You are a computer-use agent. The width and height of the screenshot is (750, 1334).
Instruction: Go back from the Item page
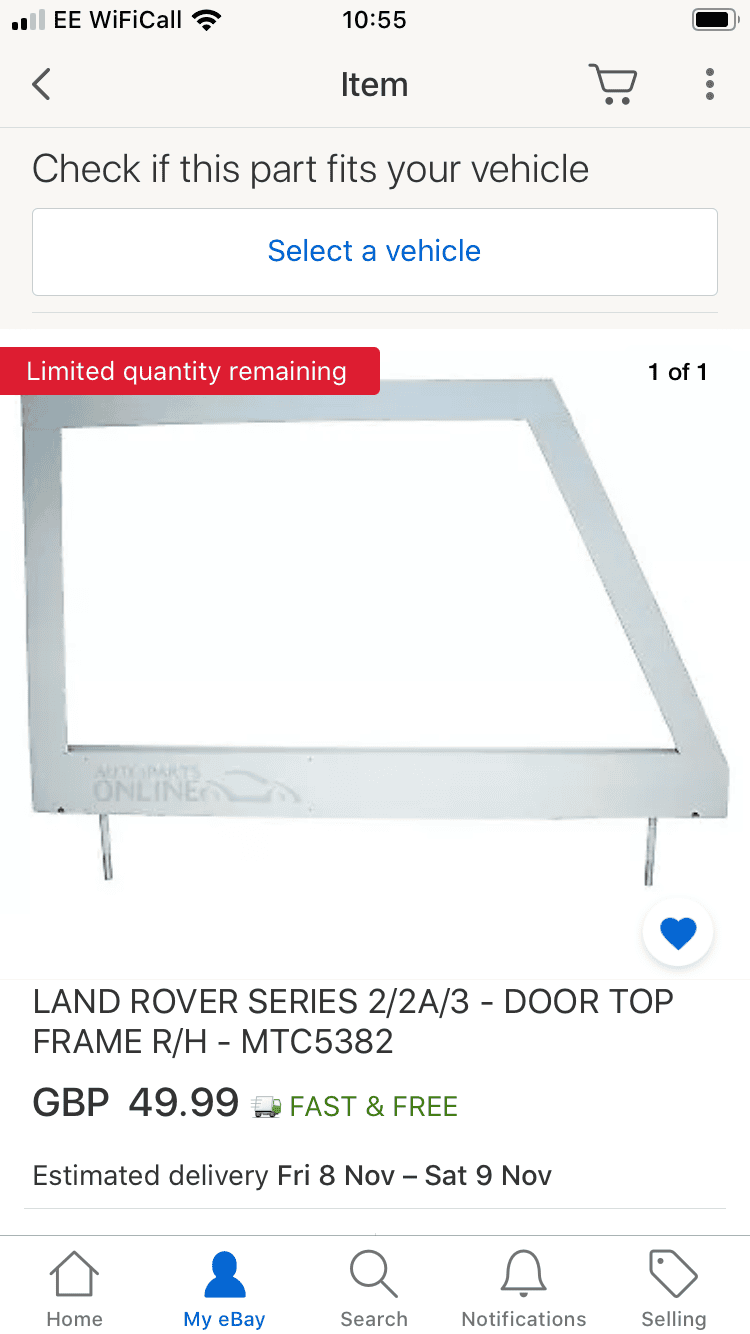(41, 85)
